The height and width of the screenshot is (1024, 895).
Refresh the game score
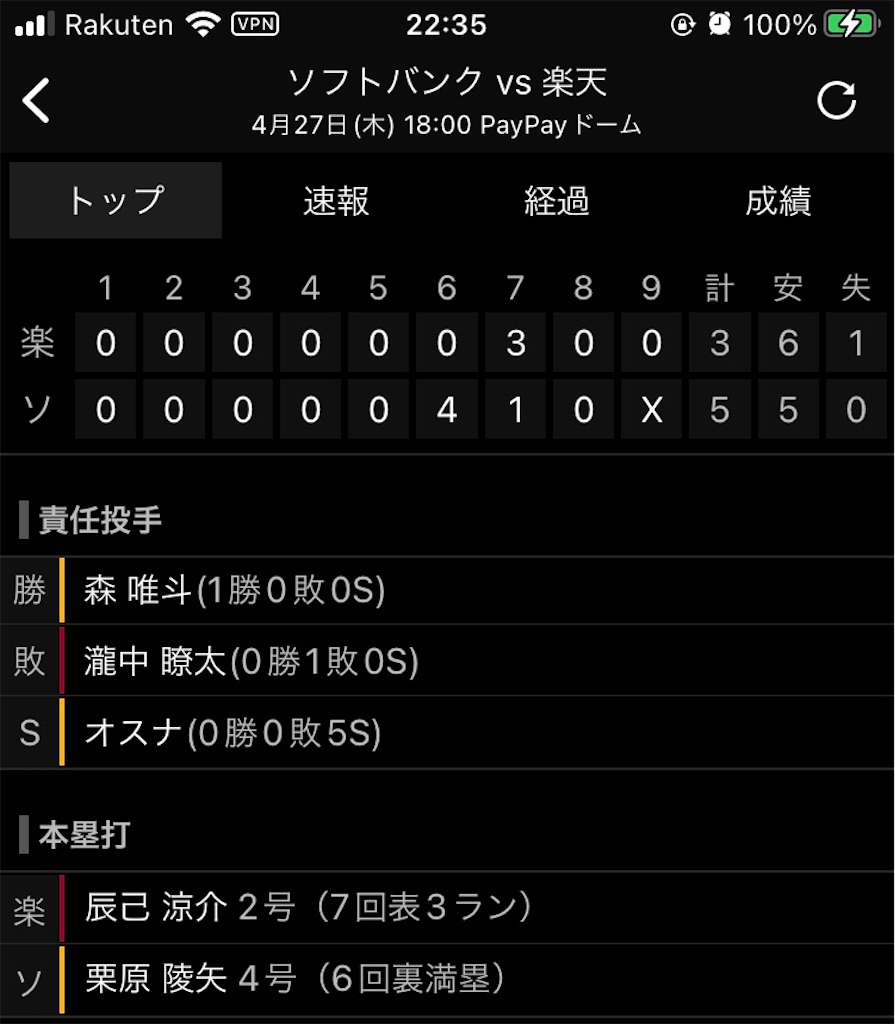[836, 101]
